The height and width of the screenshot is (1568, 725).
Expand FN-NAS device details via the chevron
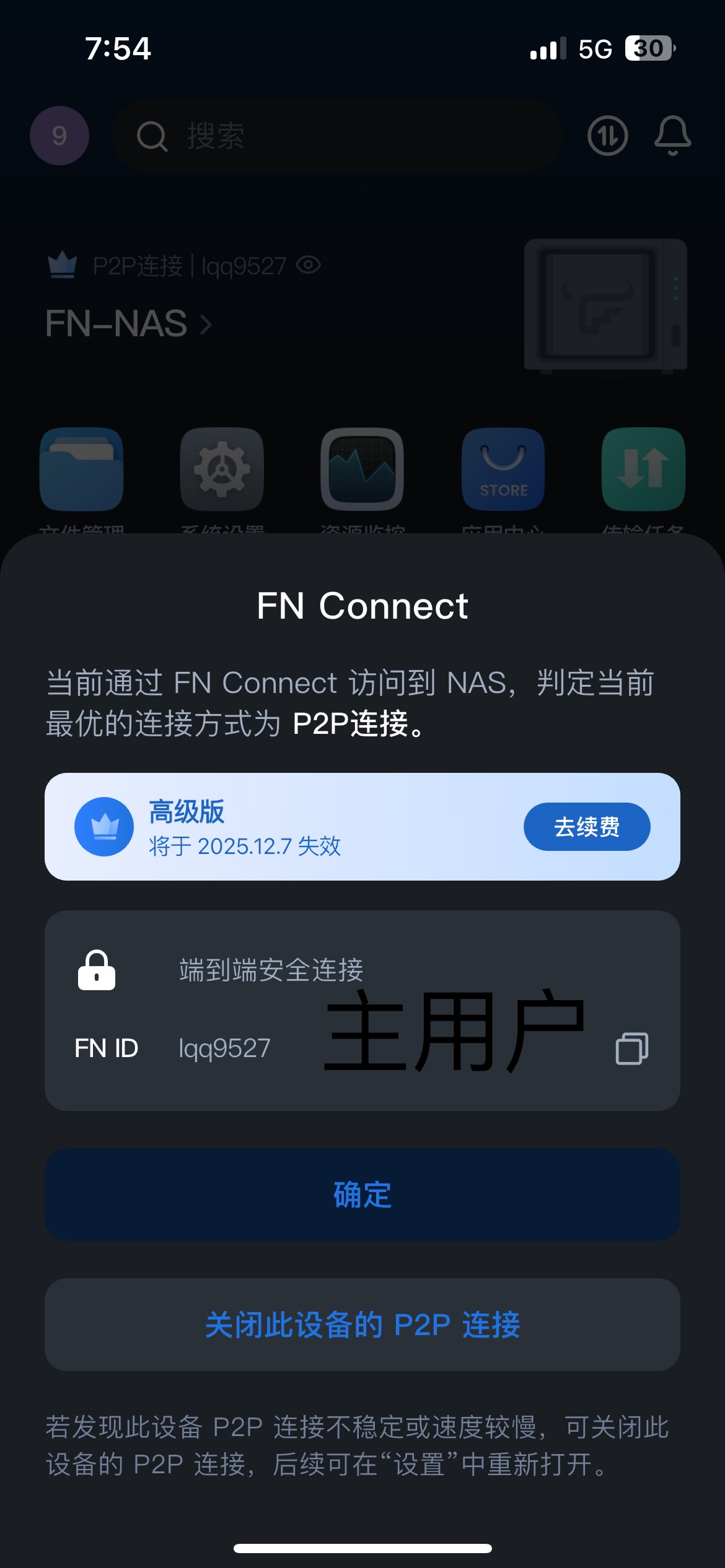[x=206, y=324]
